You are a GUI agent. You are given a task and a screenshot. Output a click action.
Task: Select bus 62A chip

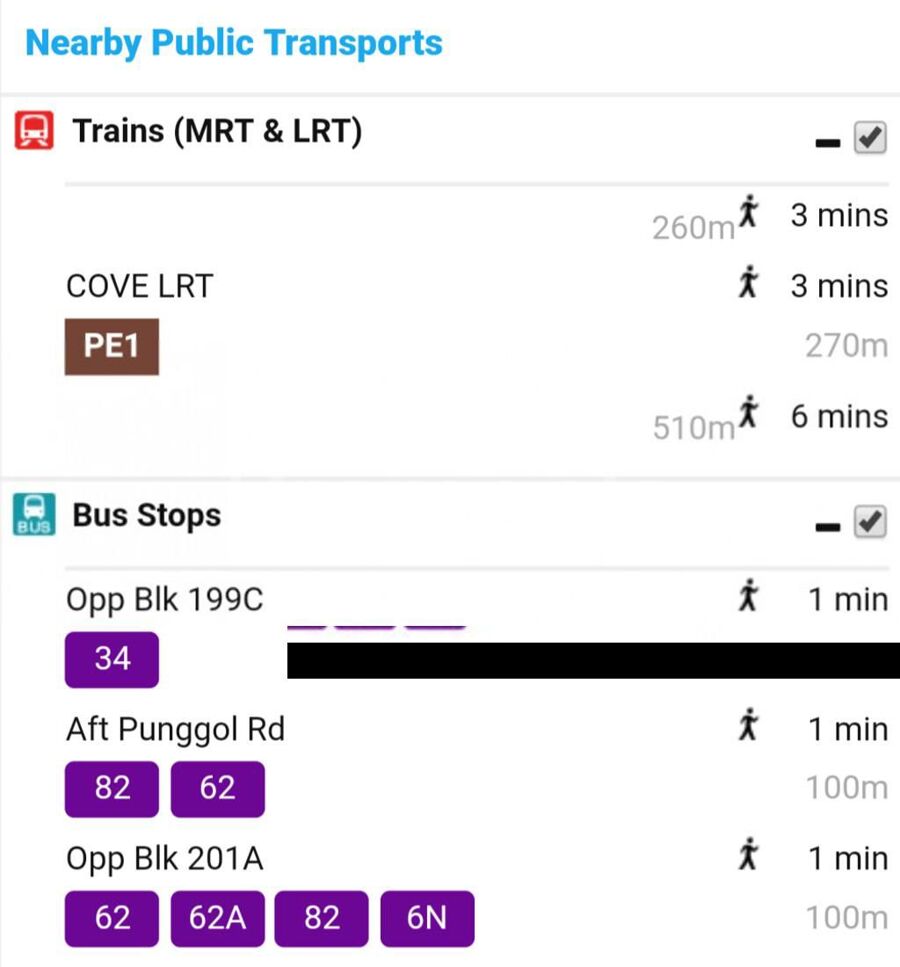pyautogui.click(x=218, y=918)
